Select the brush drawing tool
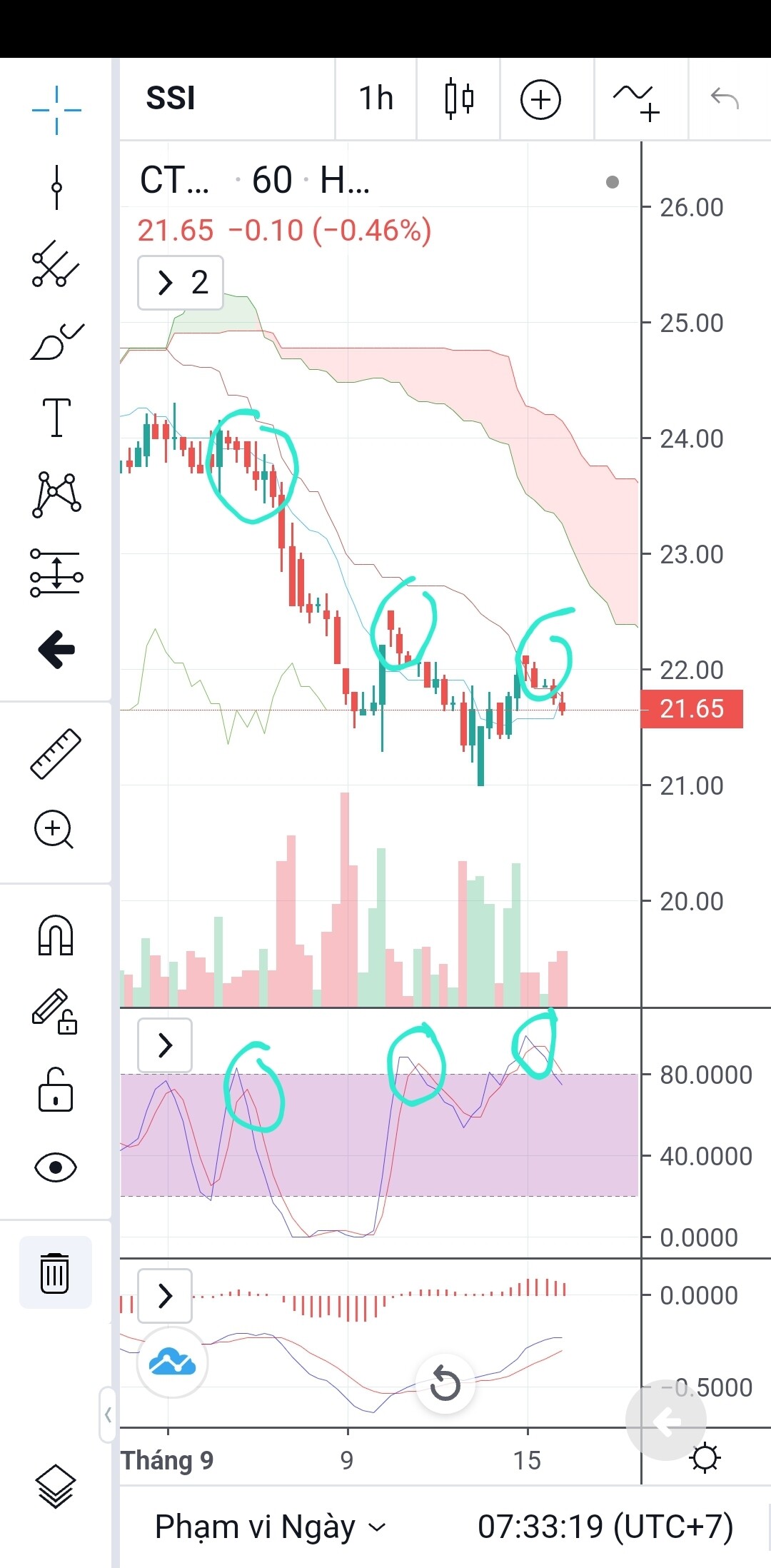 56,341
